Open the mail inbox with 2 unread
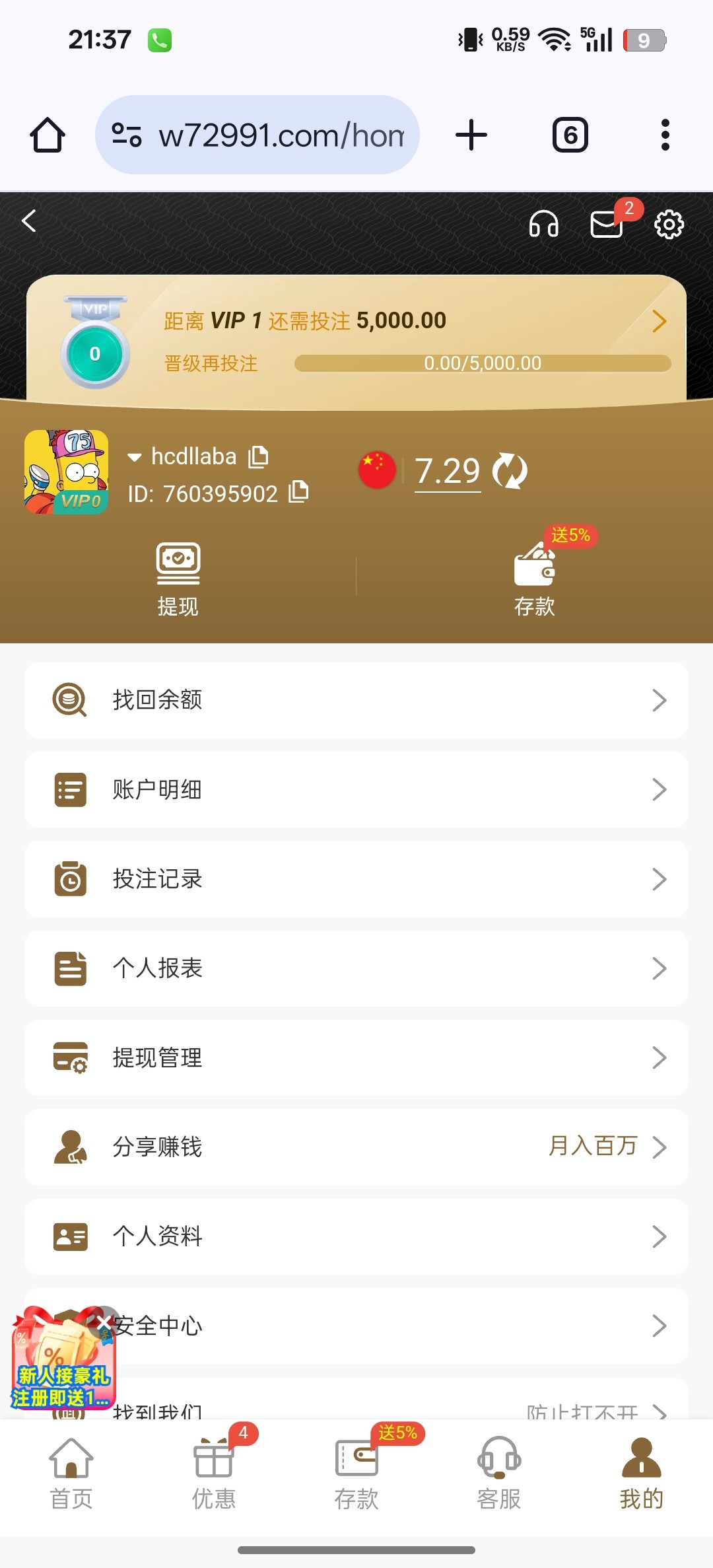 coord(607,225)
